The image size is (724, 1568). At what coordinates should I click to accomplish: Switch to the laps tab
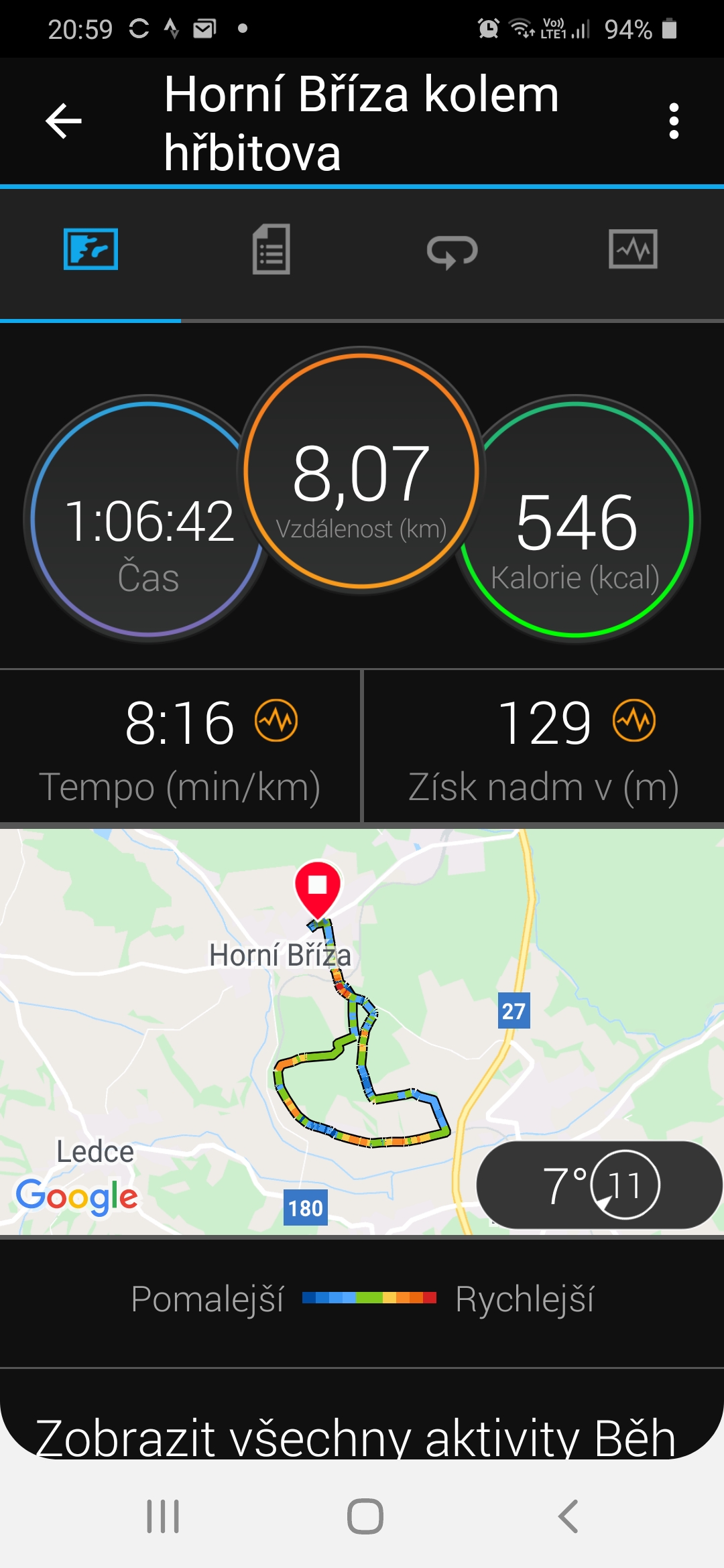452,251
